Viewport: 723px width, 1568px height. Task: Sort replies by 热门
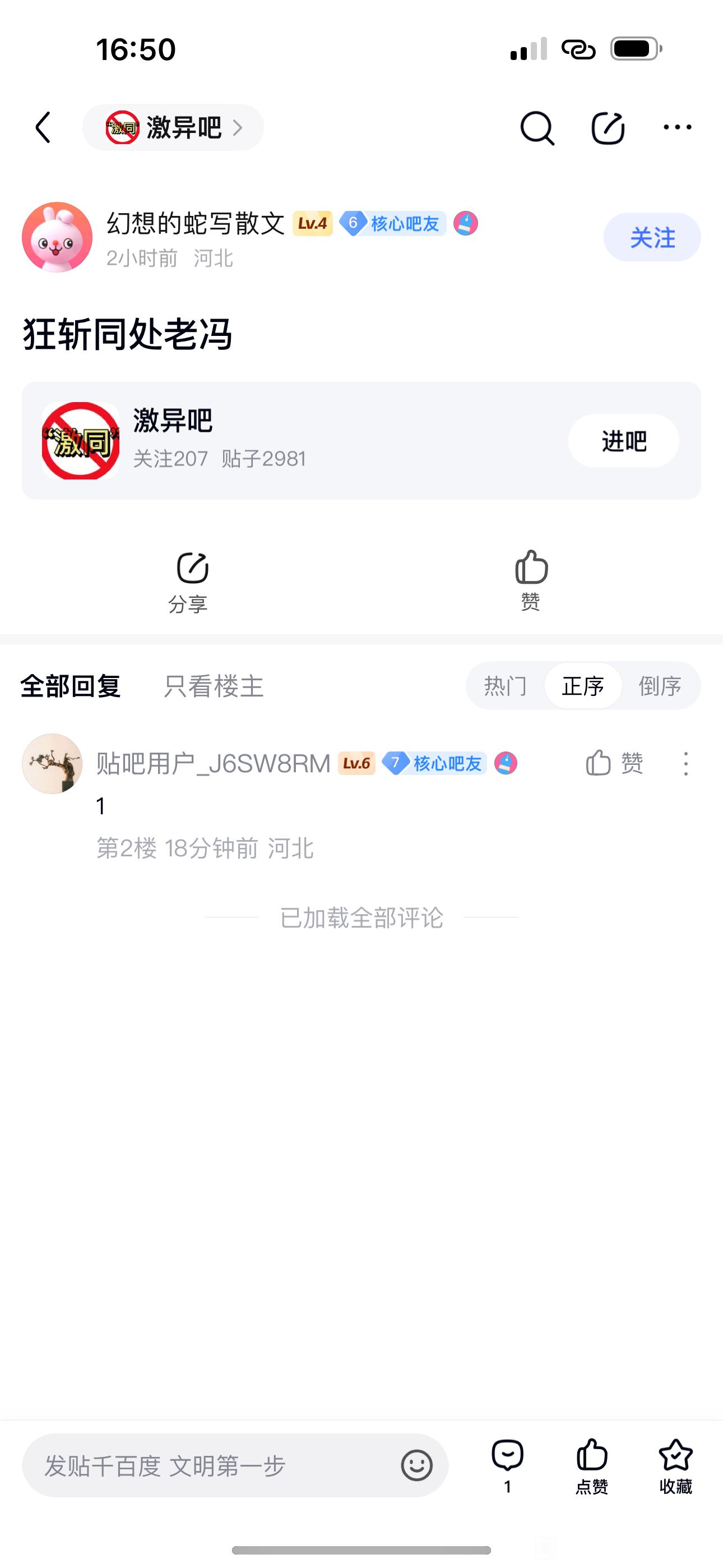[505, 686]
